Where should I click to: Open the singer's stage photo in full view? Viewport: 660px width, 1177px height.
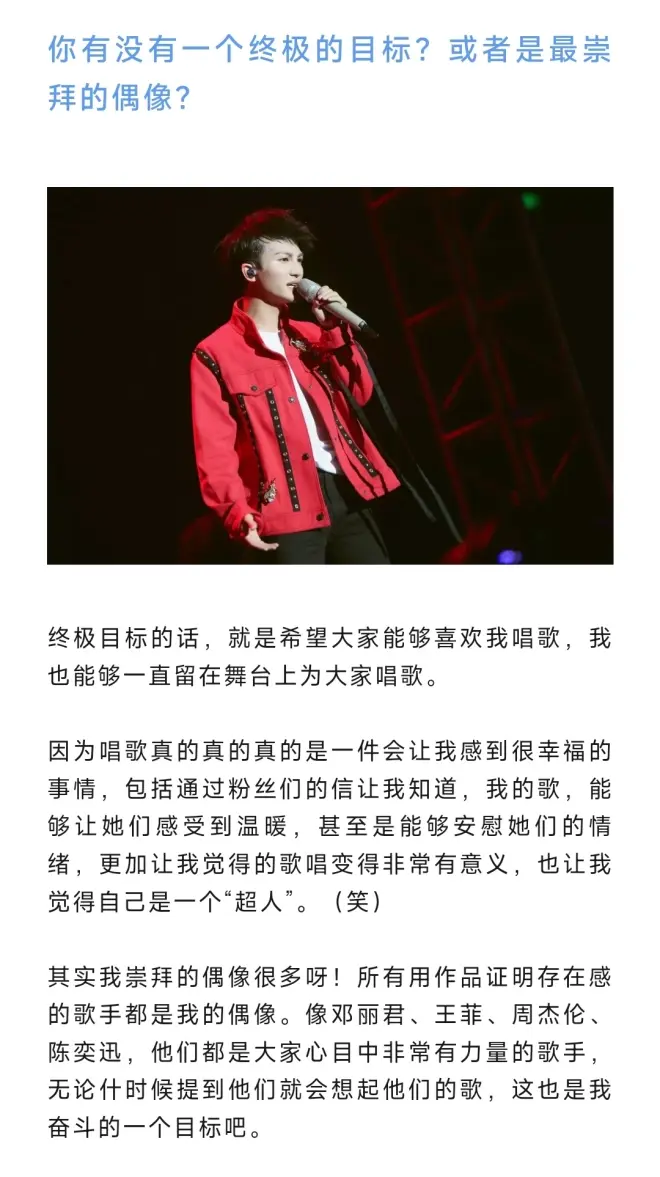pos(330,375)
